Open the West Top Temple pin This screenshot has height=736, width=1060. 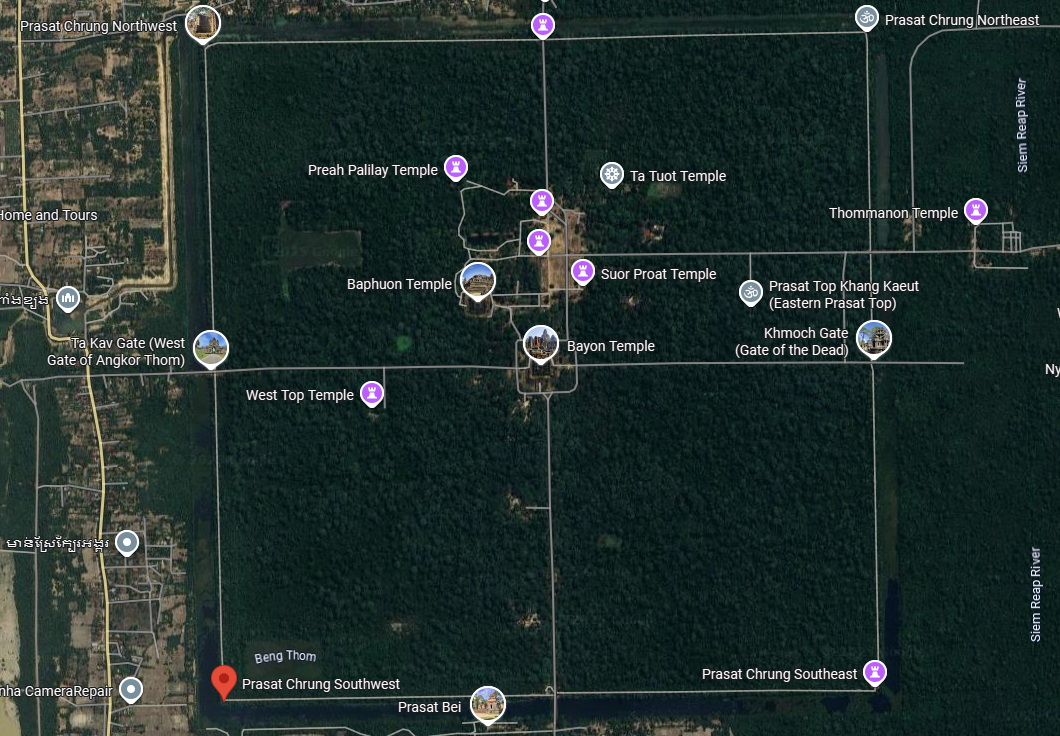tap(372, 392)
